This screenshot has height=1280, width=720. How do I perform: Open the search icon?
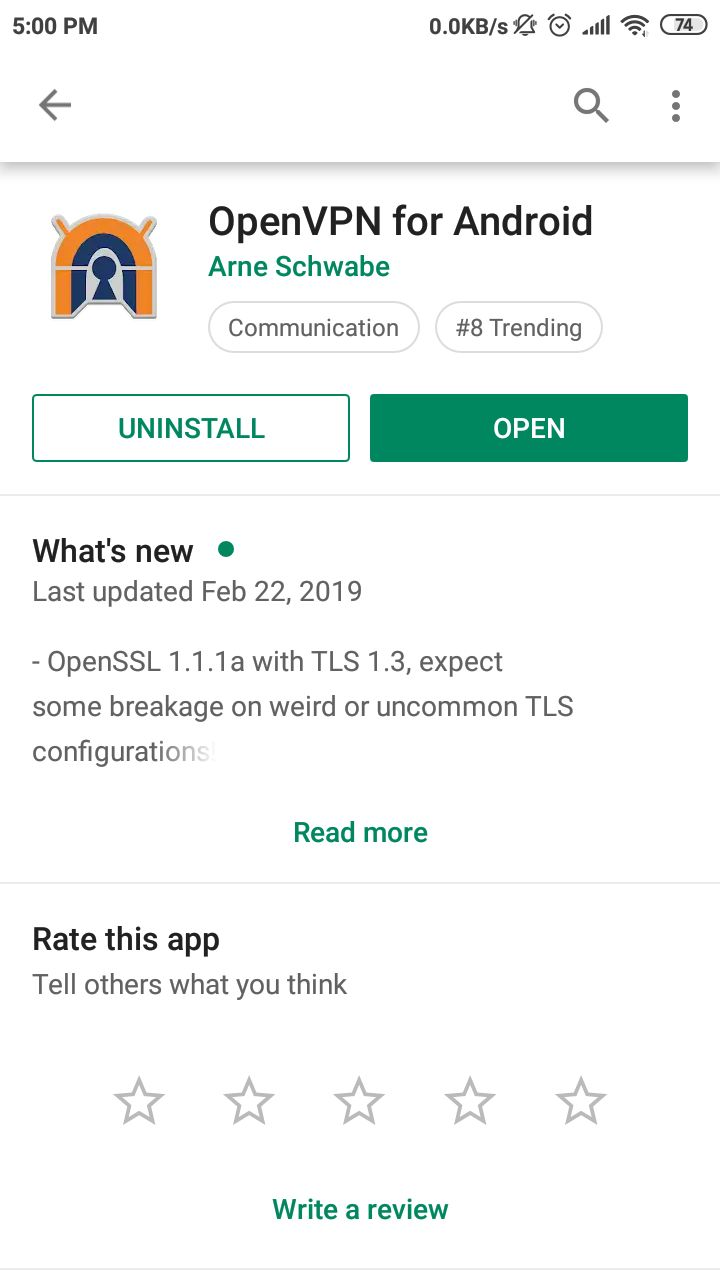(591, 105)
